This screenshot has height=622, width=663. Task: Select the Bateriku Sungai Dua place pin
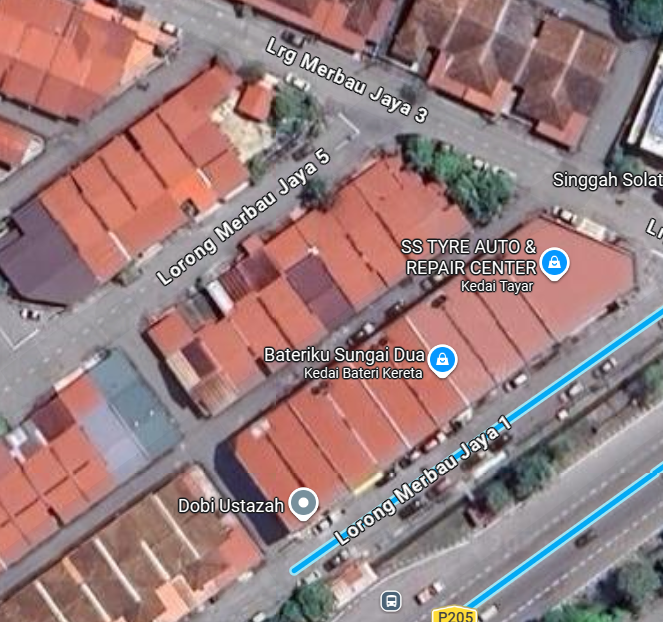click(x=442, y=358)
